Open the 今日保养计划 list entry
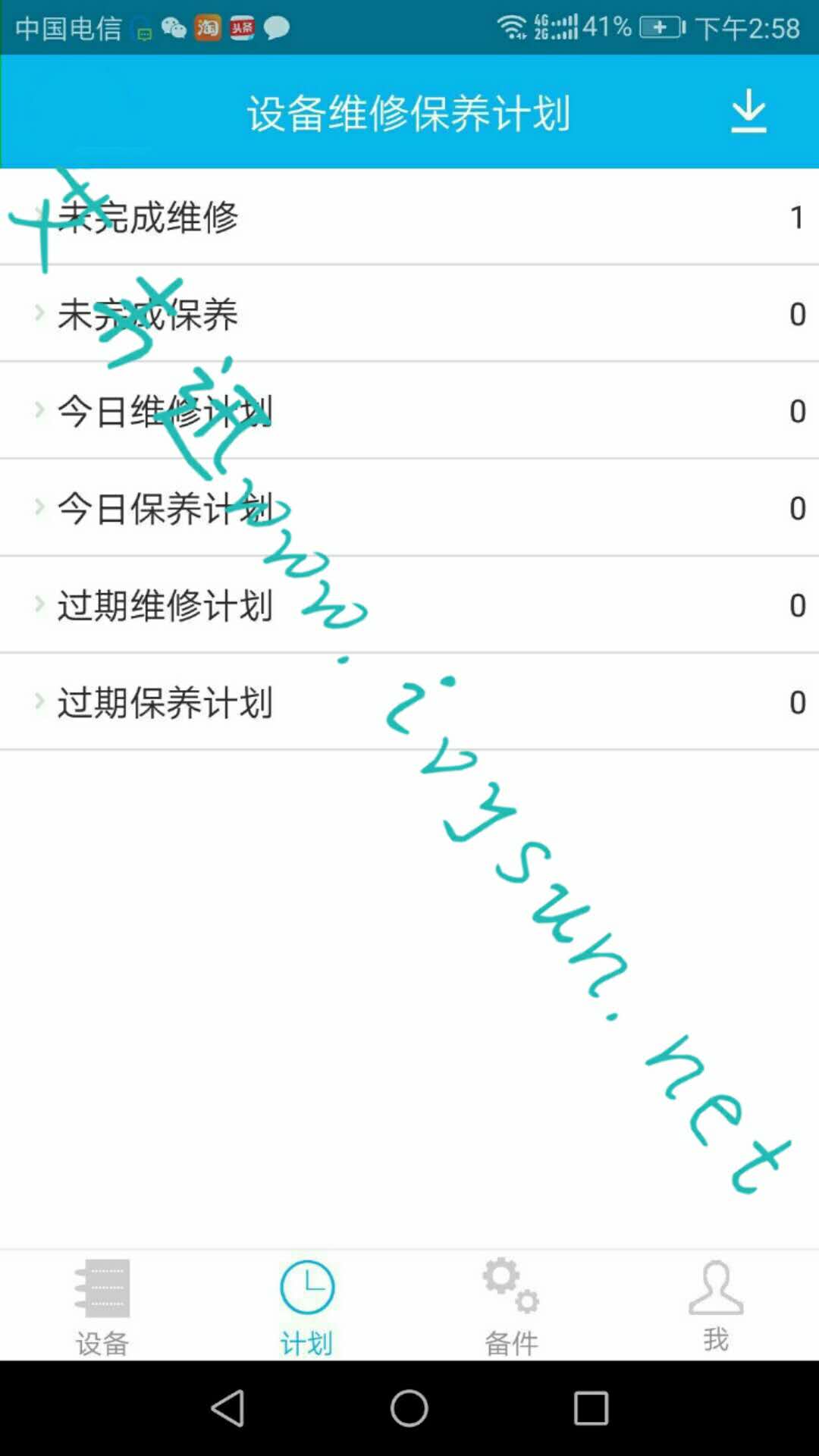 pyautogui.click(x=409, y=507)
